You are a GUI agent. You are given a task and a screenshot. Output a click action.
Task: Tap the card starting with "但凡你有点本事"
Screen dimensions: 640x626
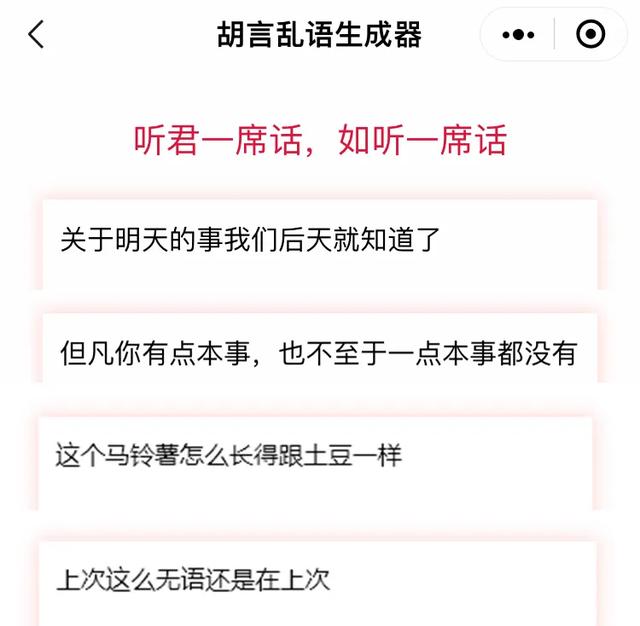click(320, 352)
